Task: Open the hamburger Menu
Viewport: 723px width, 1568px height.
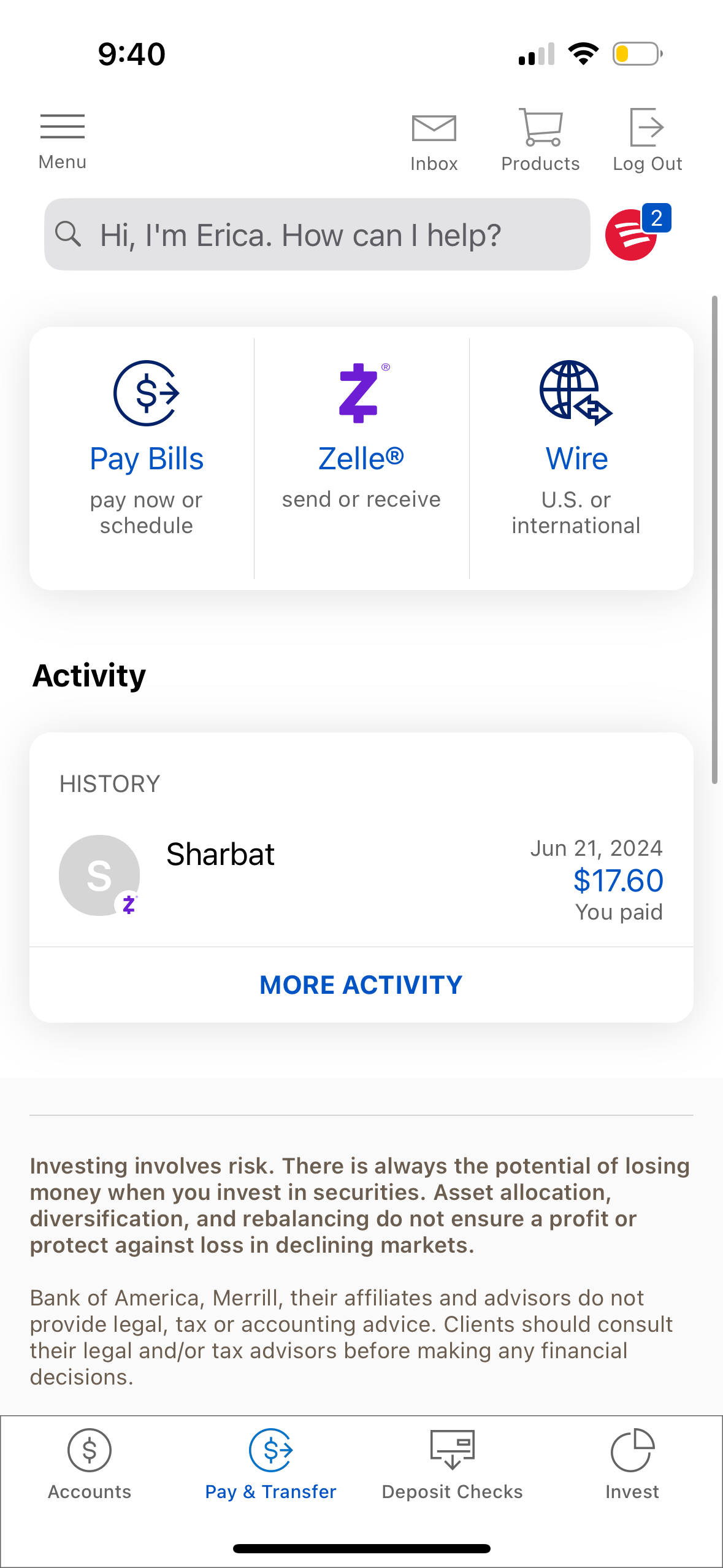Action: click(61, 135)
